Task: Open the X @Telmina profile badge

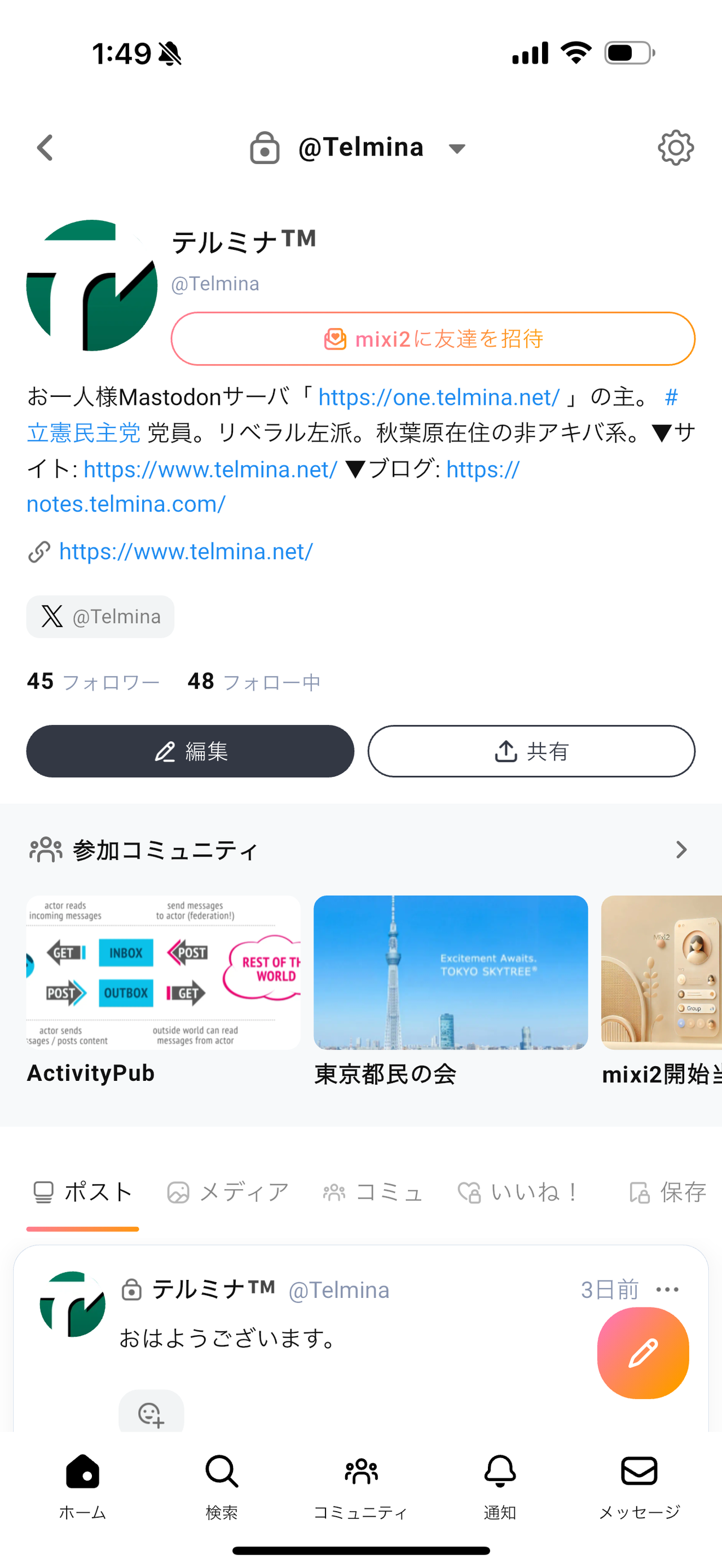Action: (x=100, y=617)
